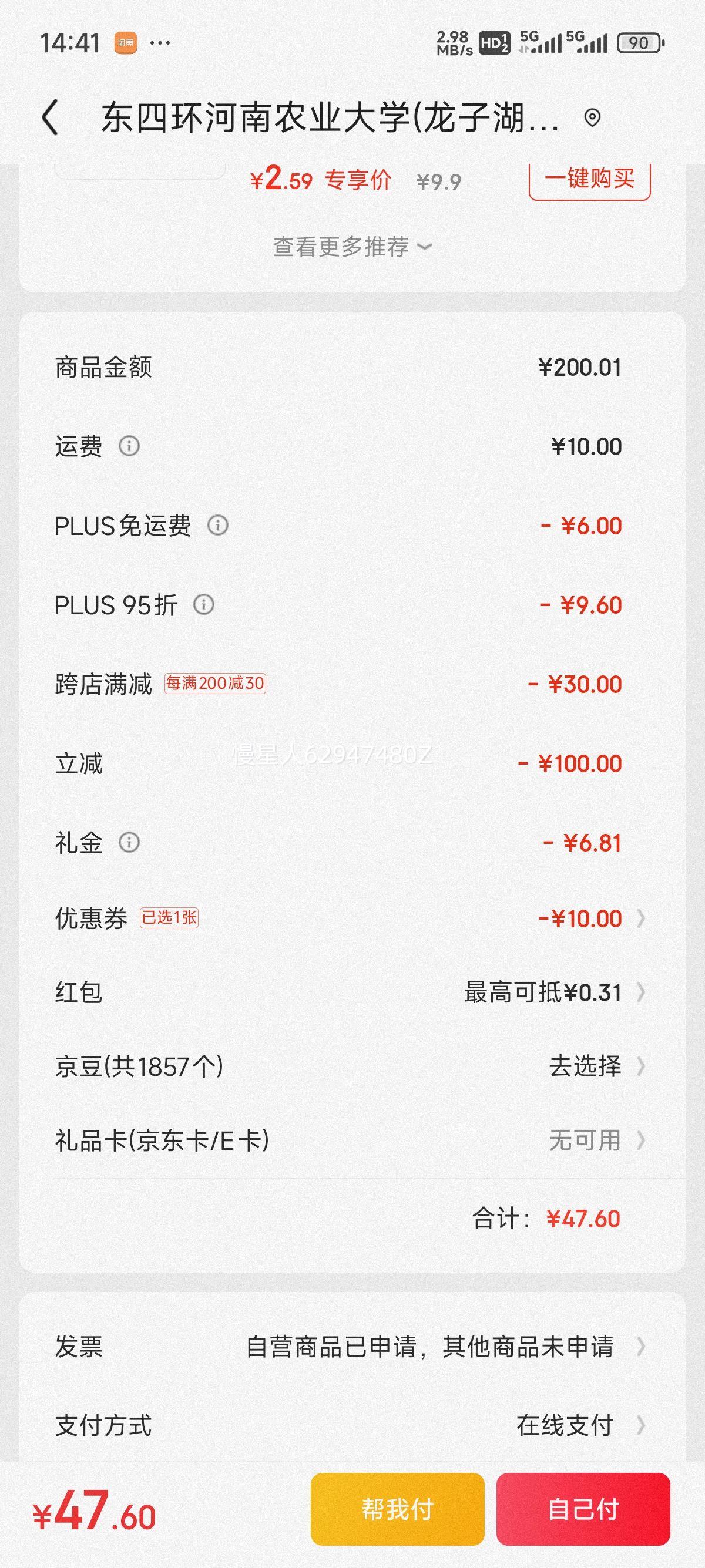The width and height of the screenshot is (705, 1568).
Task: Open the 优惠券 row
Action: [x=352, y=918]
